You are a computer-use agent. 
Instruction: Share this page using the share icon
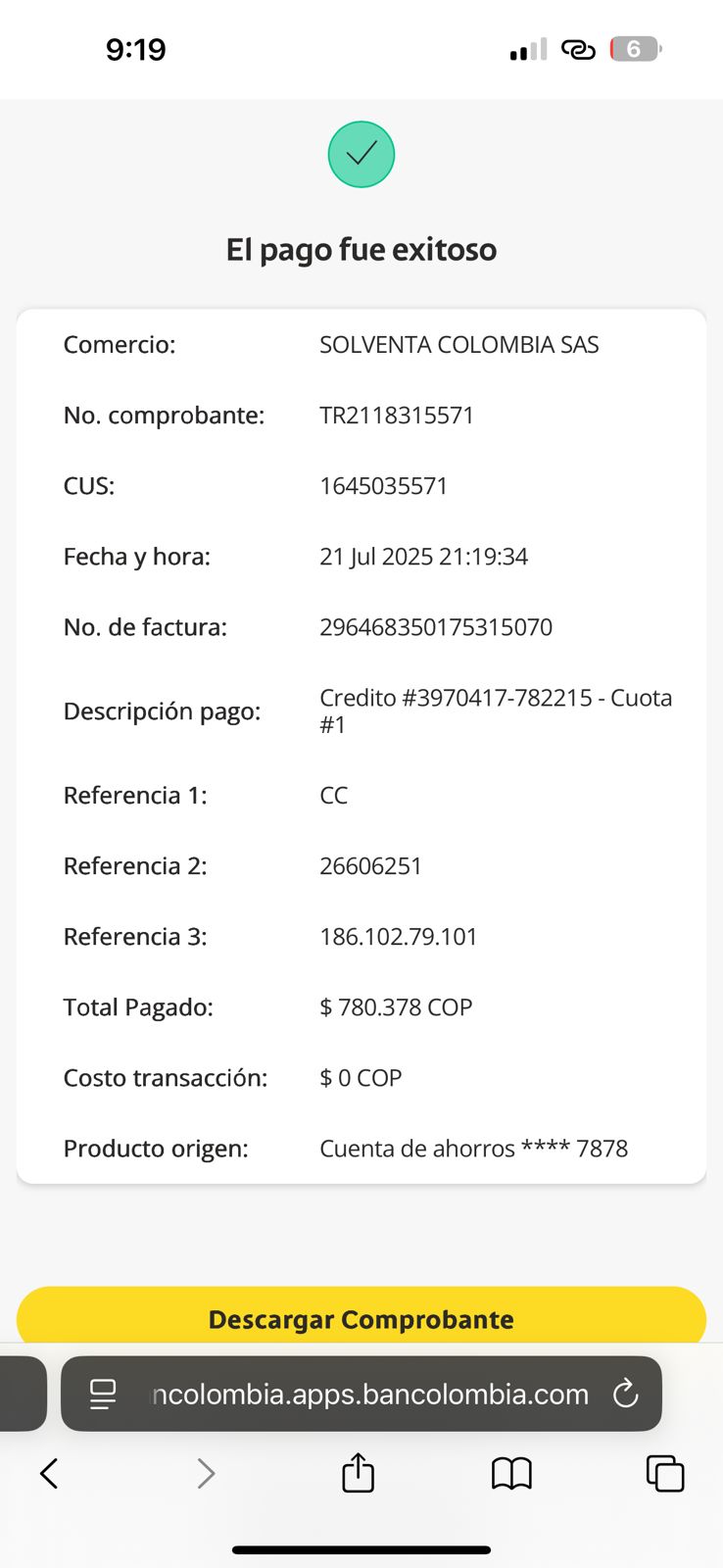pos(358,1473)
